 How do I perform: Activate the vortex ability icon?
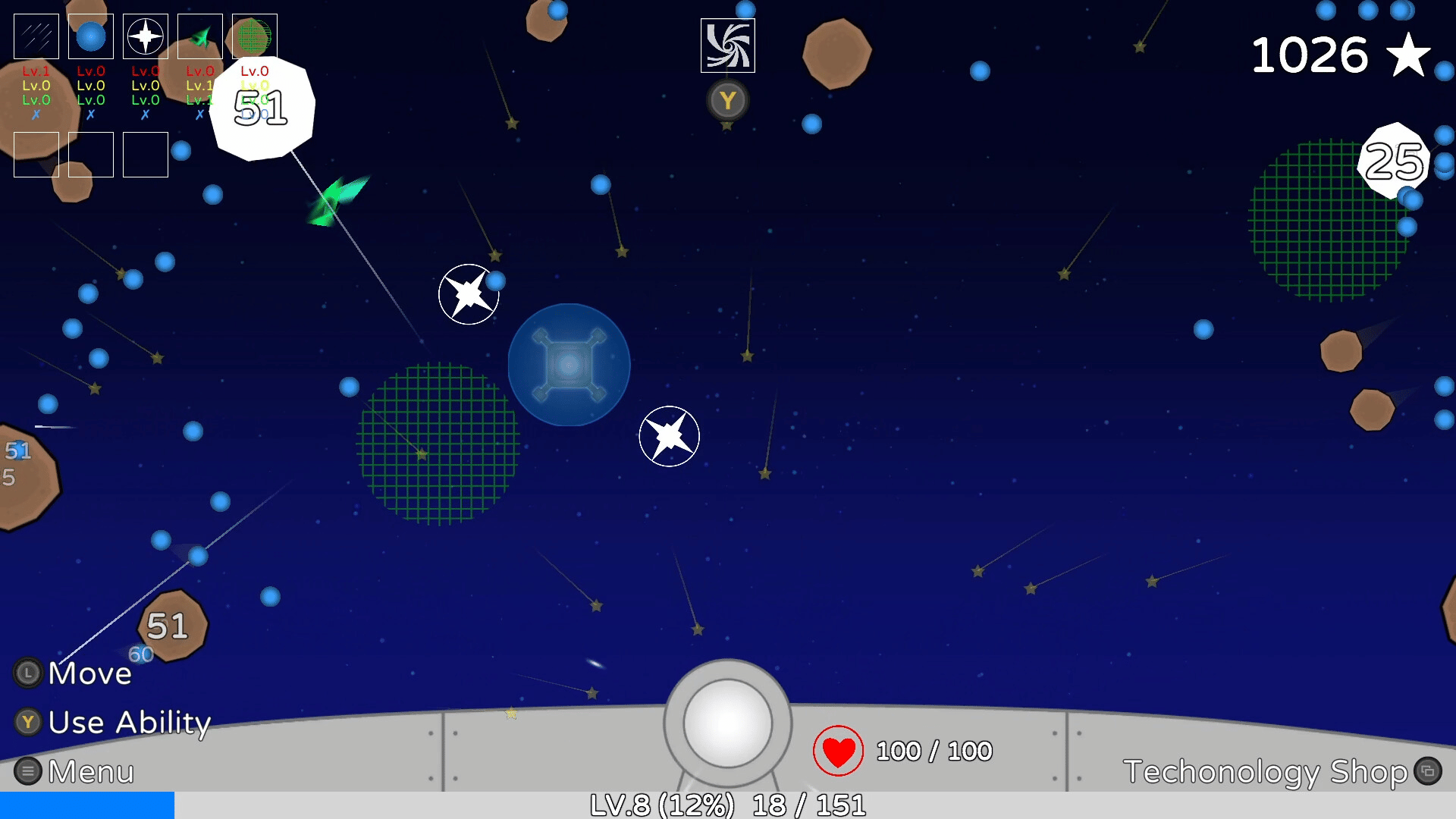727,45
